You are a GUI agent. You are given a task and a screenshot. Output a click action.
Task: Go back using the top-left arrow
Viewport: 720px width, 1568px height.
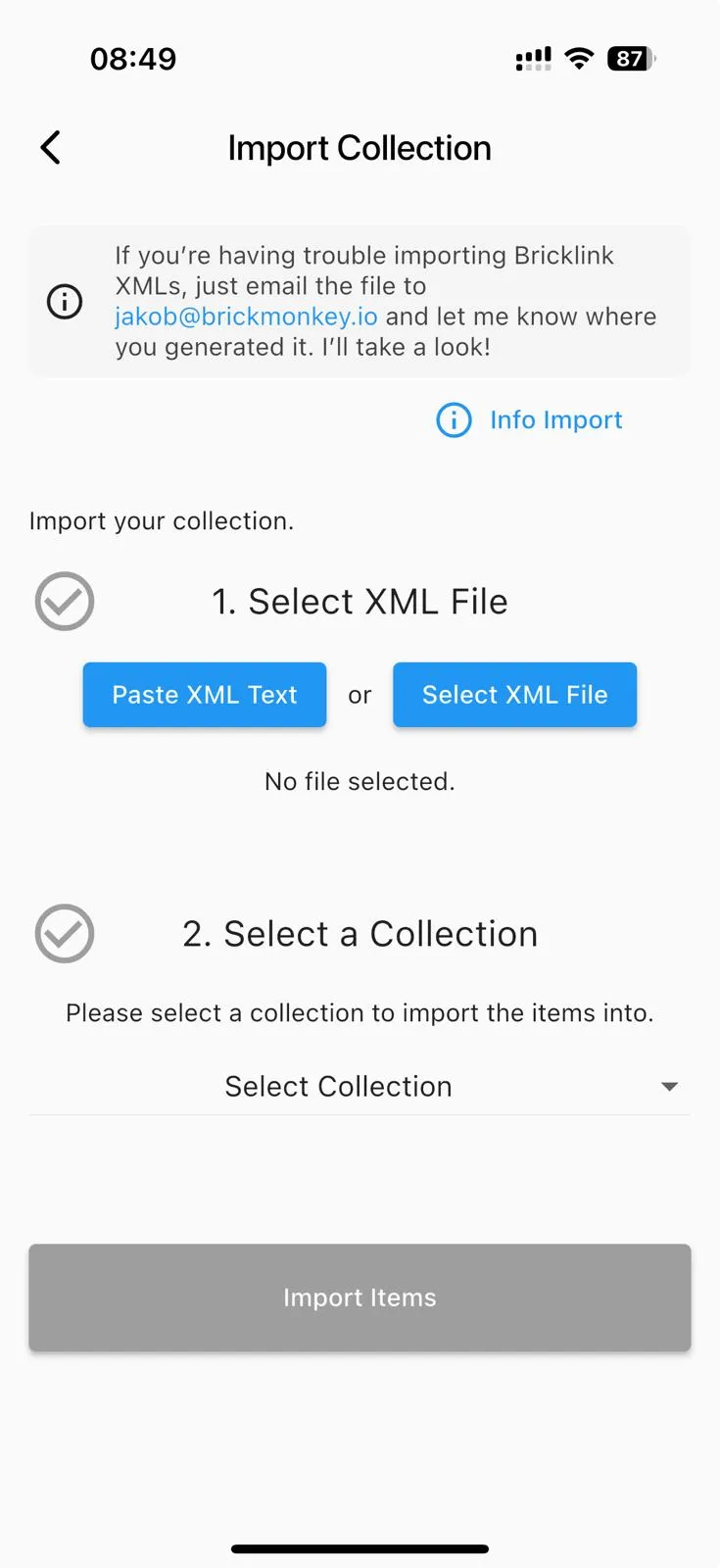point(51,148)
